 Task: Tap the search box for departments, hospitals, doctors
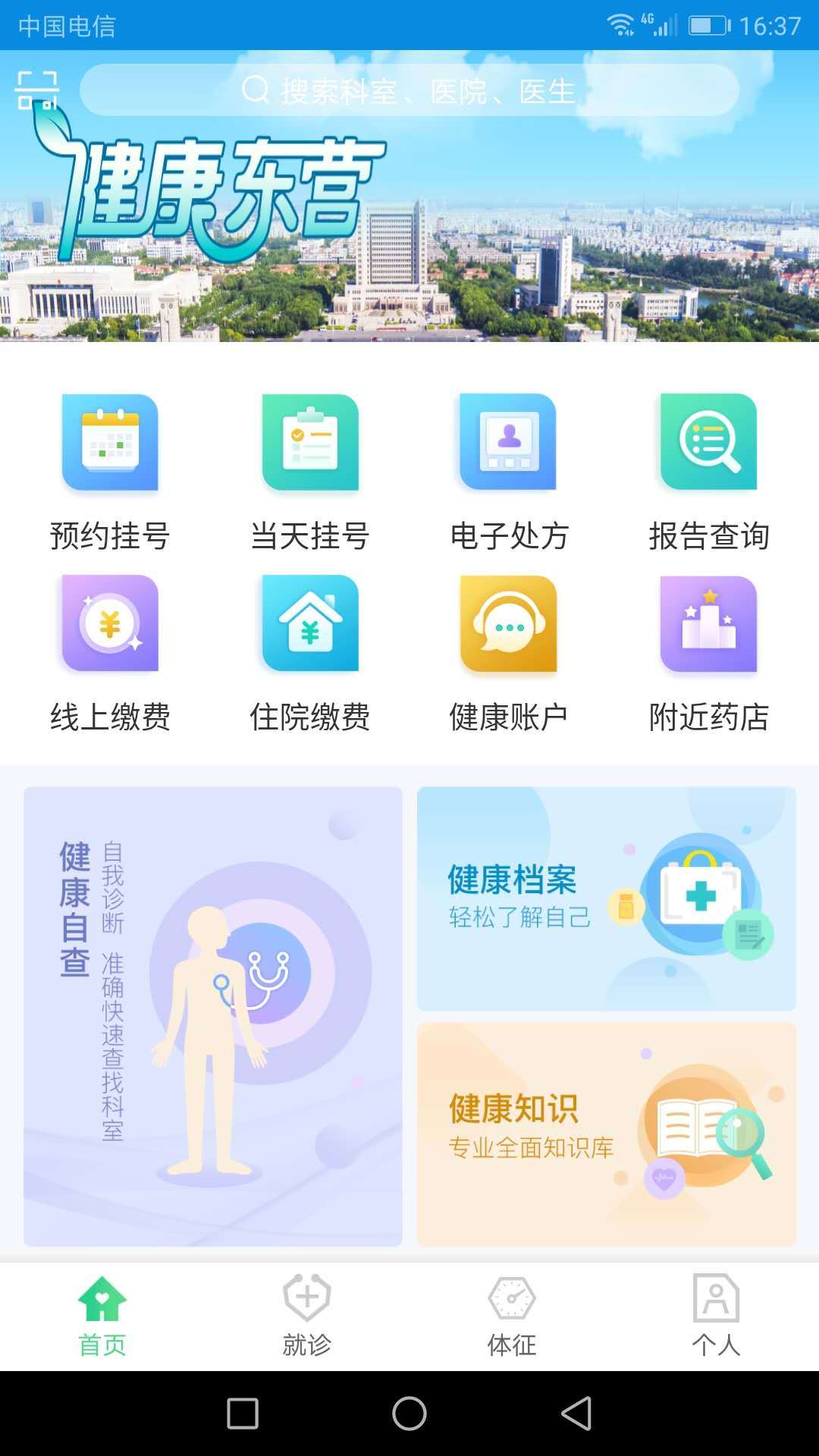(409, 90)
